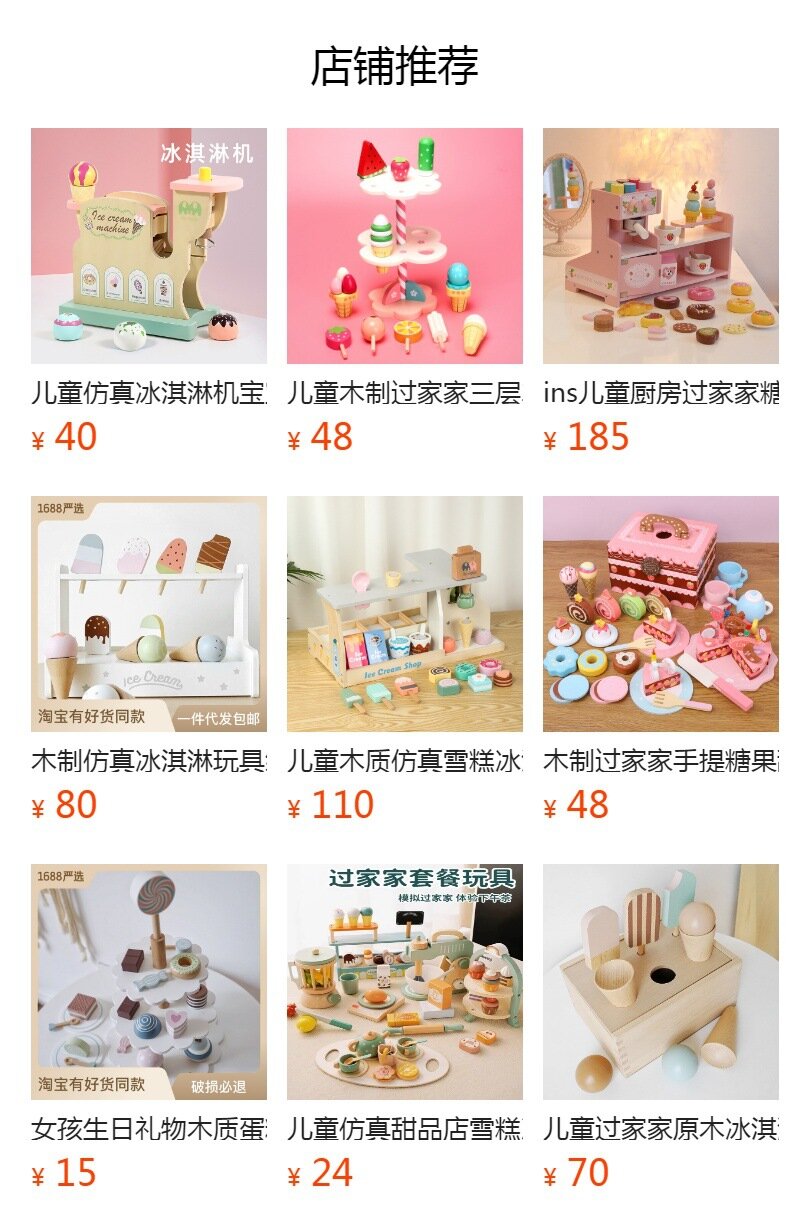This screenshot has height=1232, width=790.
Task: View the ¥48 portable candy cake set
Action: point(660,614)
